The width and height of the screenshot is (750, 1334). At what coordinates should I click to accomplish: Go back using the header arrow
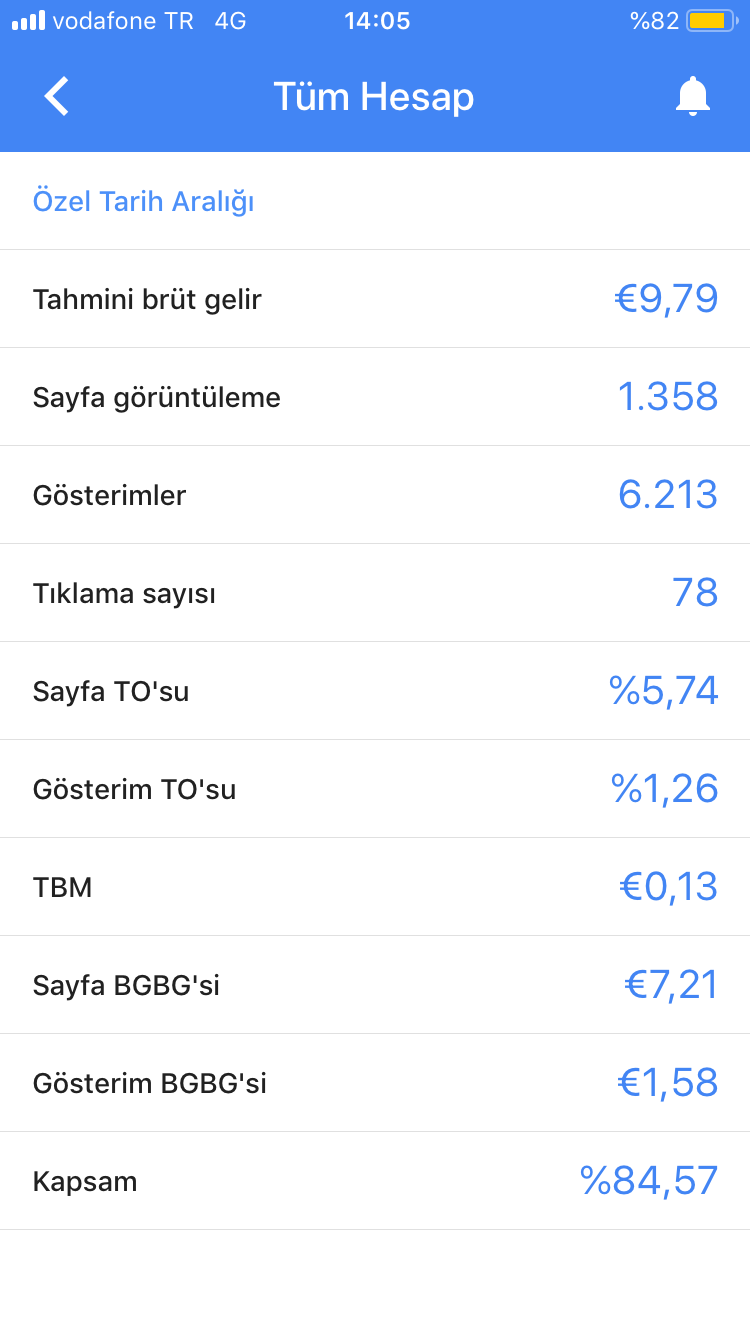[x=57, y=97]
